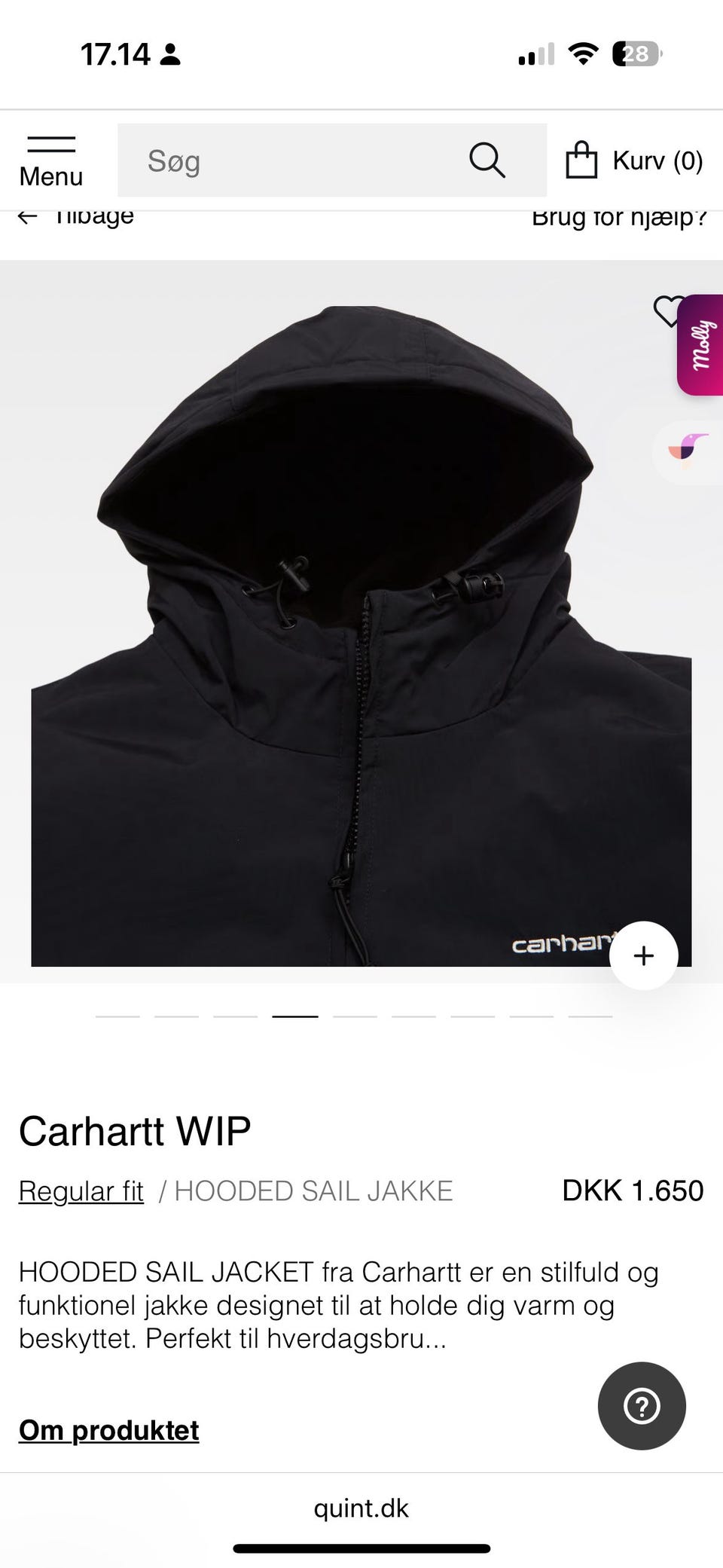Open the Menu drawer
723x1568 pixels.
(50, 160)
